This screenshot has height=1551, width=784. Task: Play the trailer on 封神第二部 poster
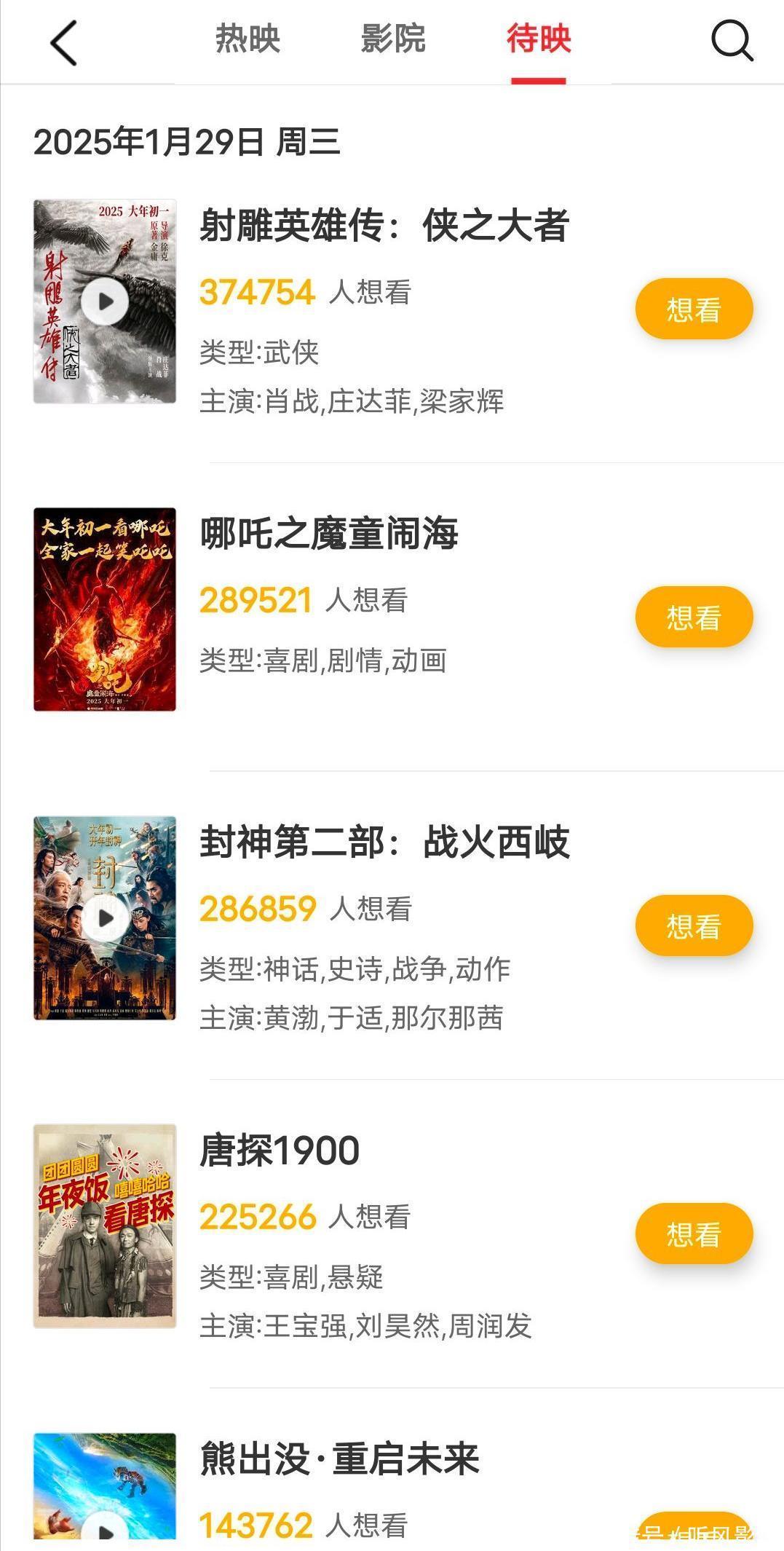[105, 918]
